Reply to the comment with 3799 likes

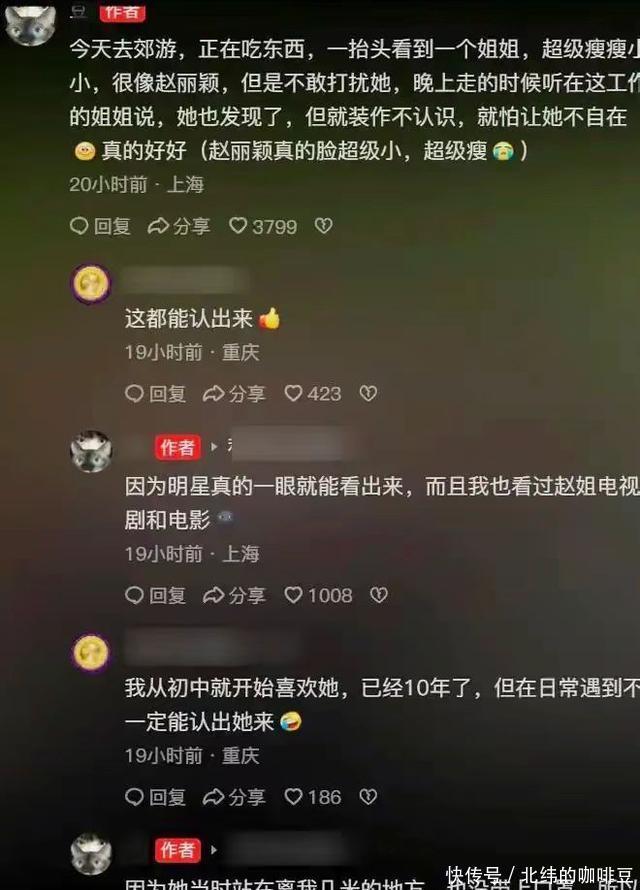click(101, 227)
